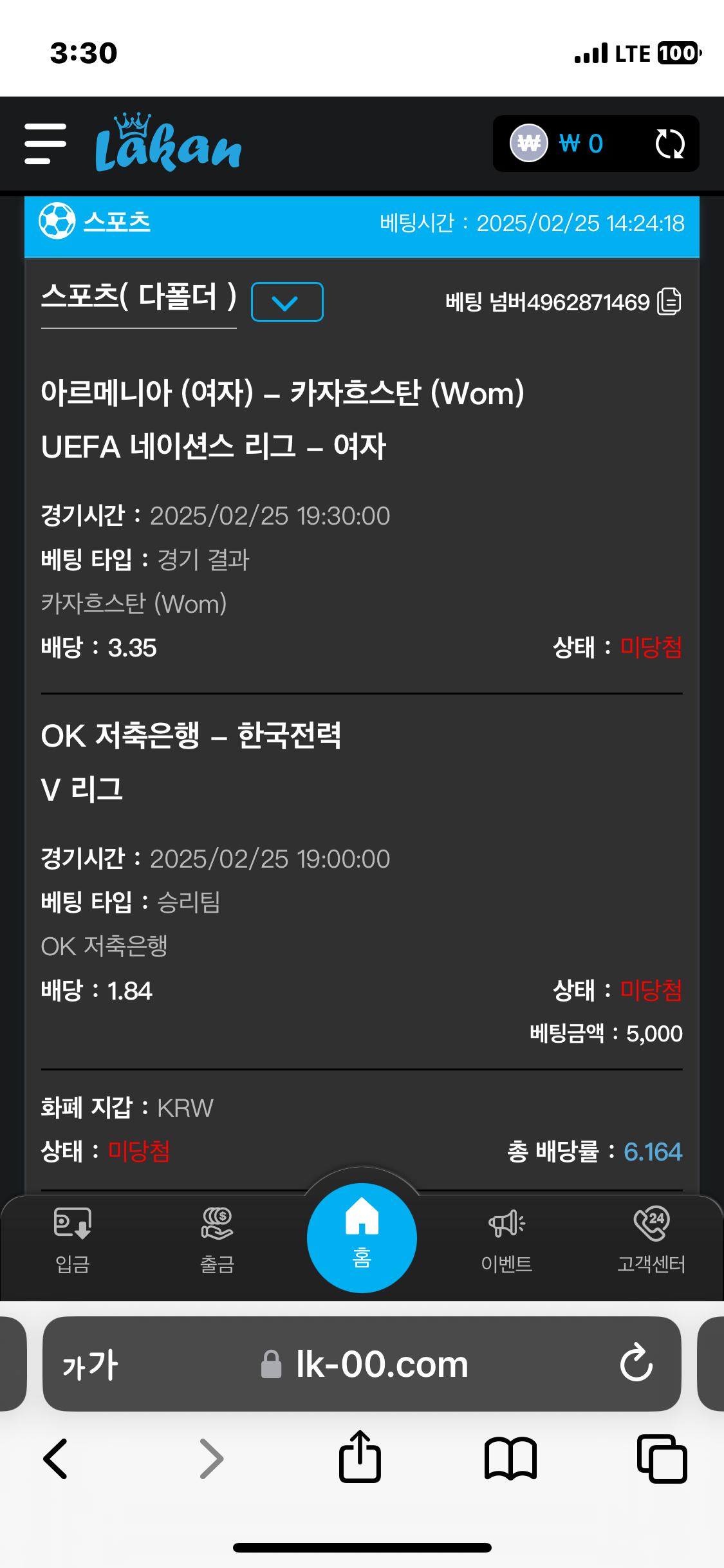The image size is (724, 1568).
Task: Show all open Safari tabs
Action: (662, 1459)
